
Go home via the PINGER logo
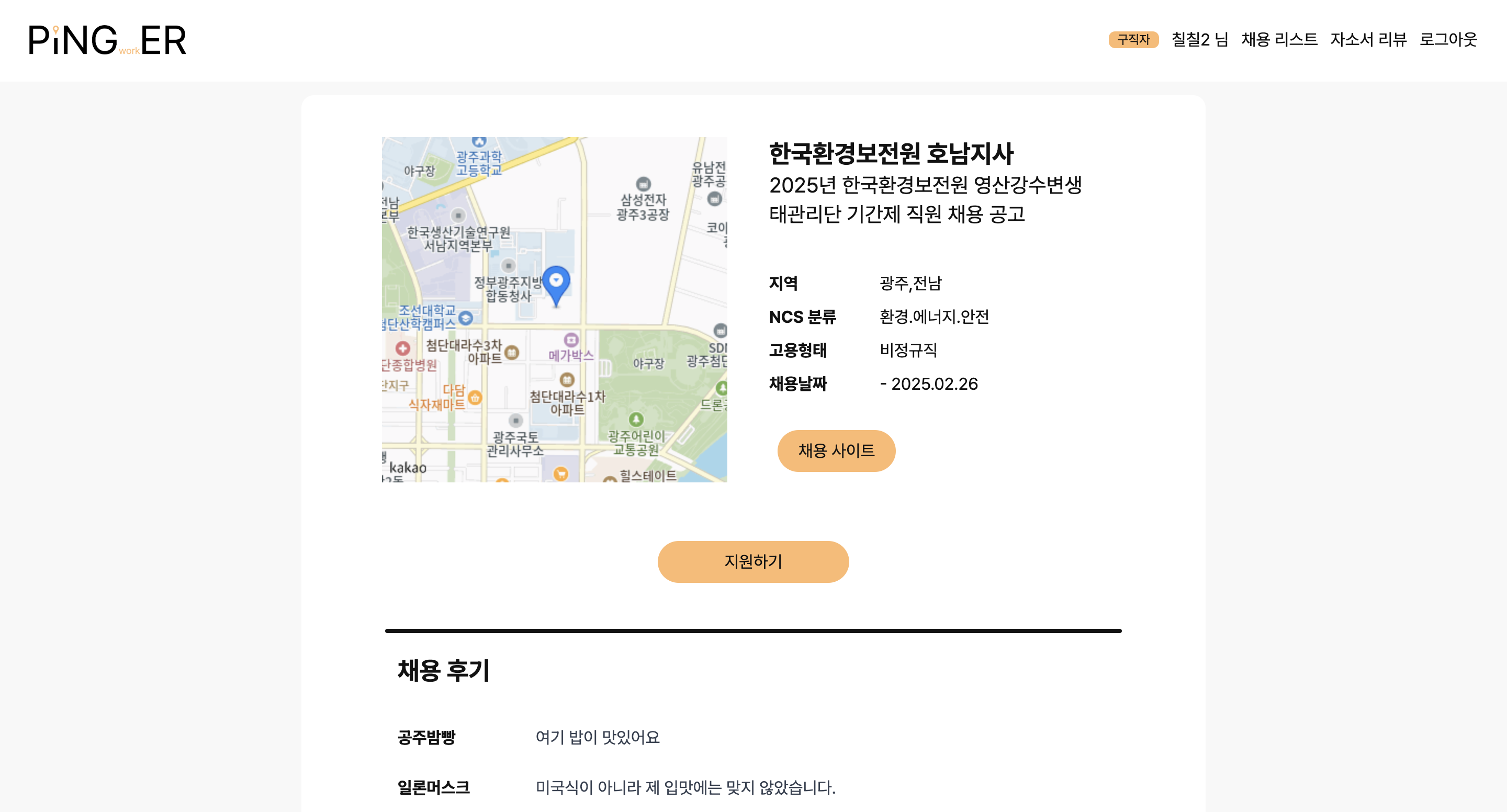tap(108, 40)
